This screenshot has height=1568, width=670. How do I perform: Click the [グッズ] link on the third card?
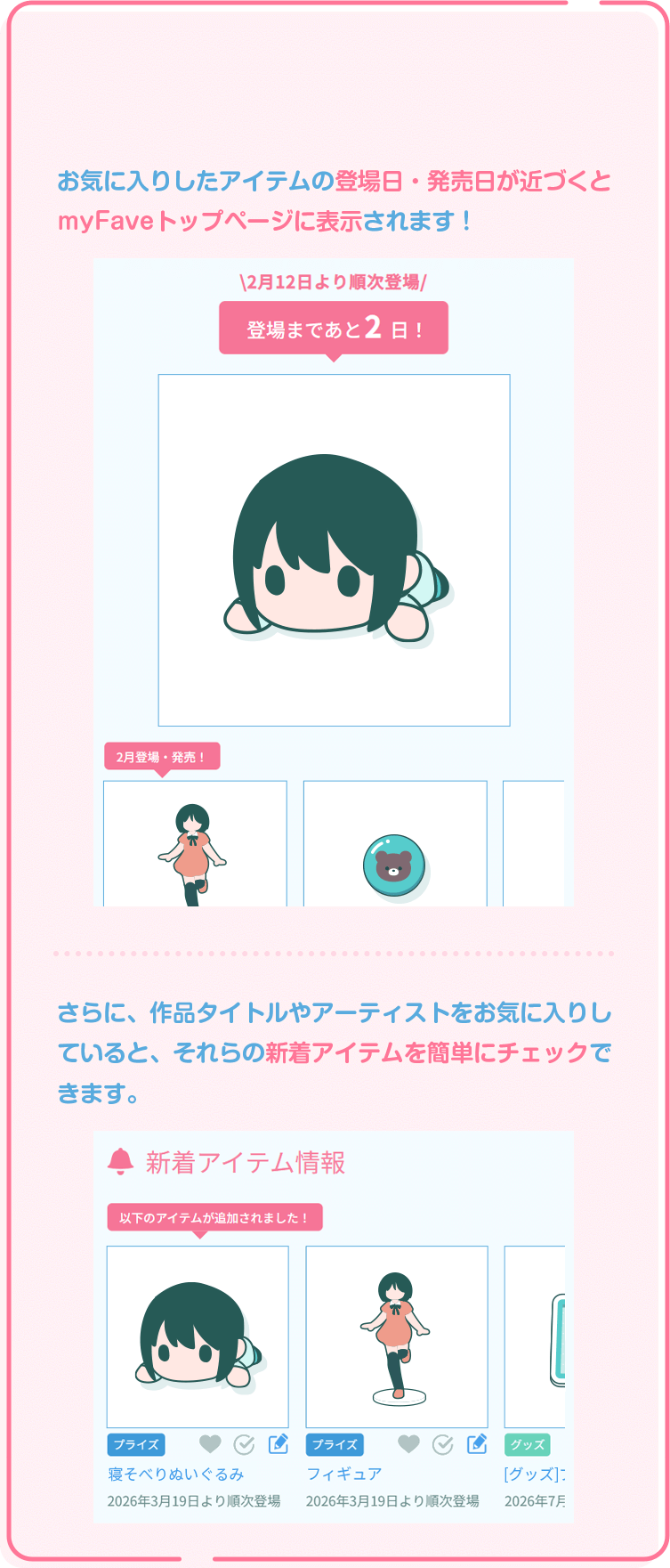point(535,1475)
